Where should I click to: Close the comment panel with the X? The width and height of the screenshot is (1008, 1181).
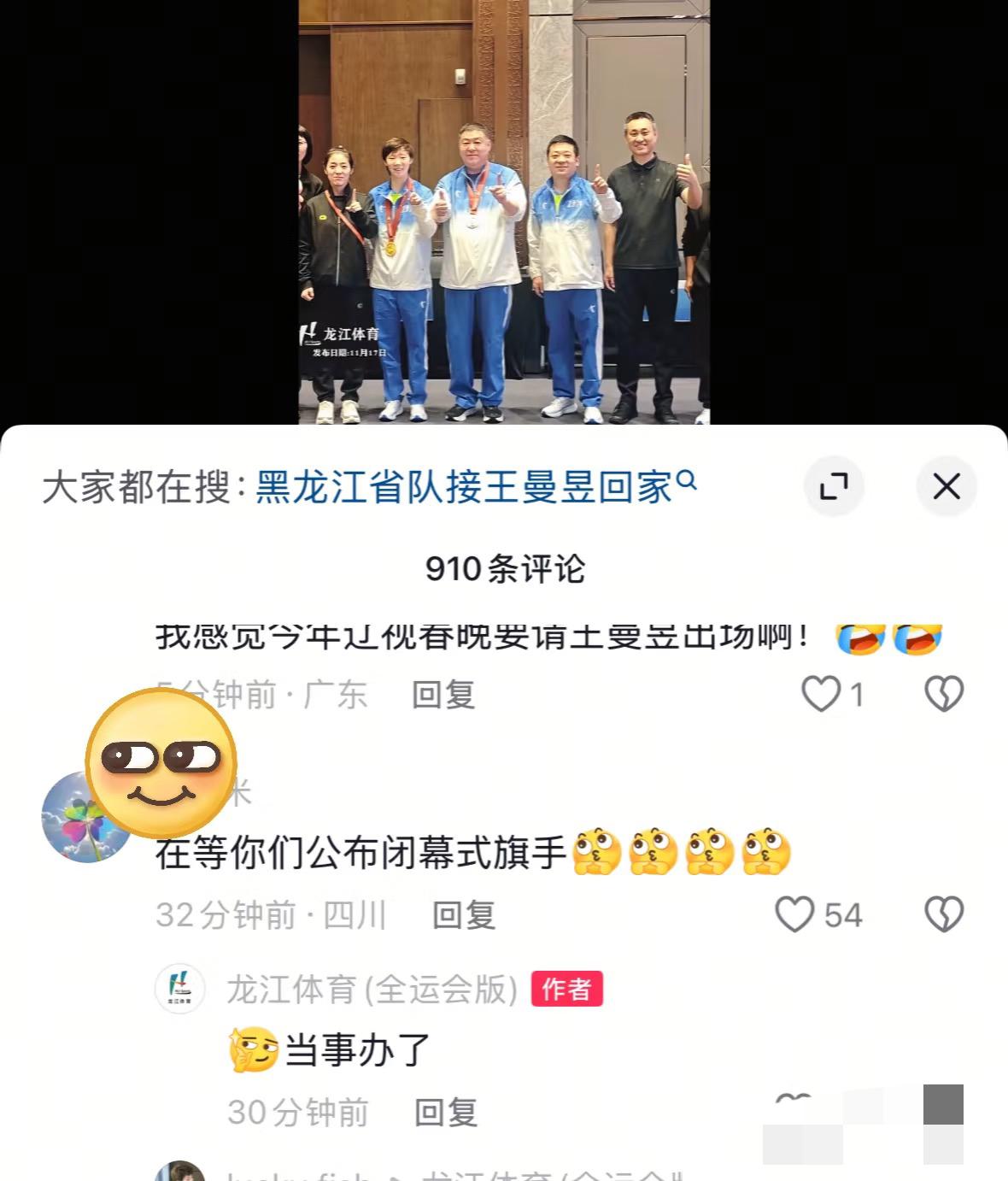coord(946,485)
